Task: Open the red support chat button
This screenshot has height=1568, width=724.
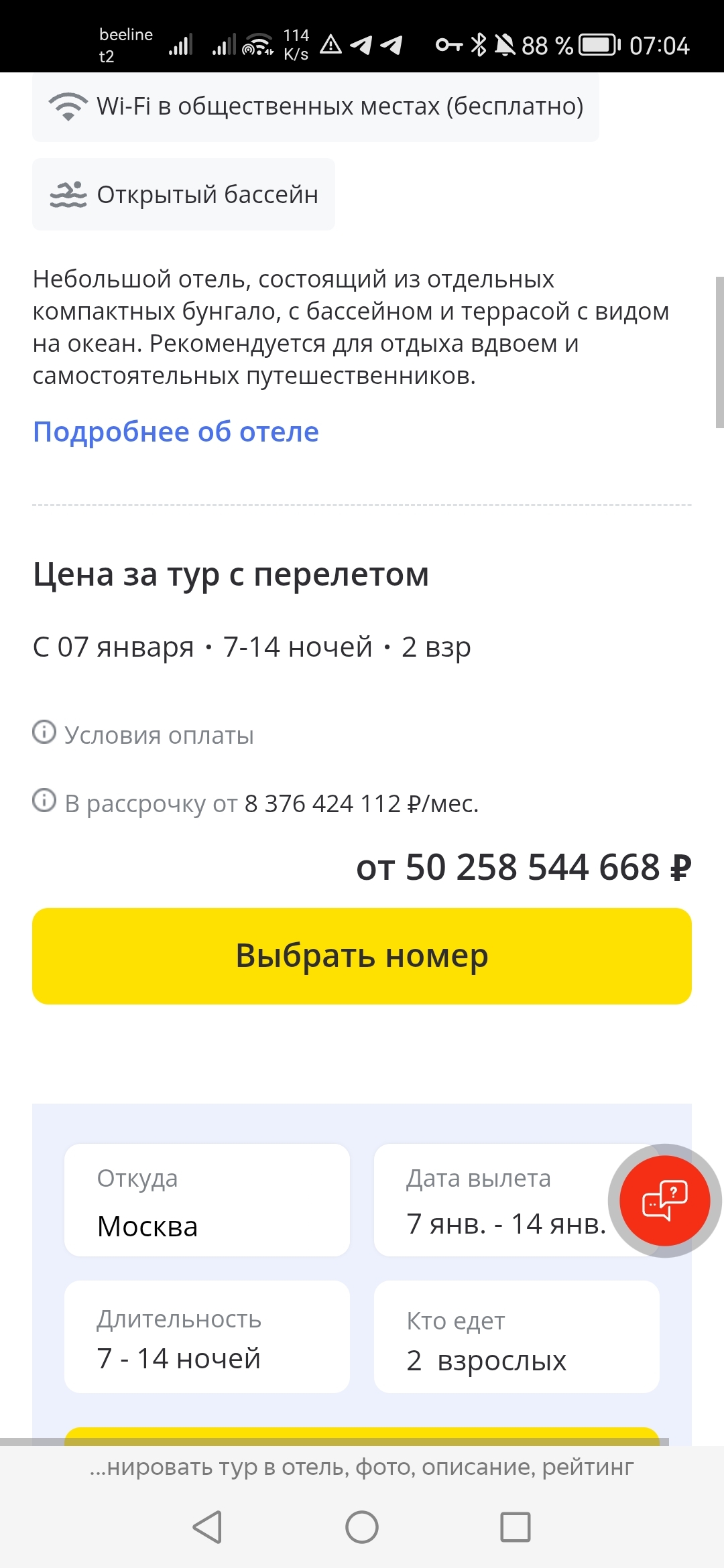Action: (x=664, y=1200)
